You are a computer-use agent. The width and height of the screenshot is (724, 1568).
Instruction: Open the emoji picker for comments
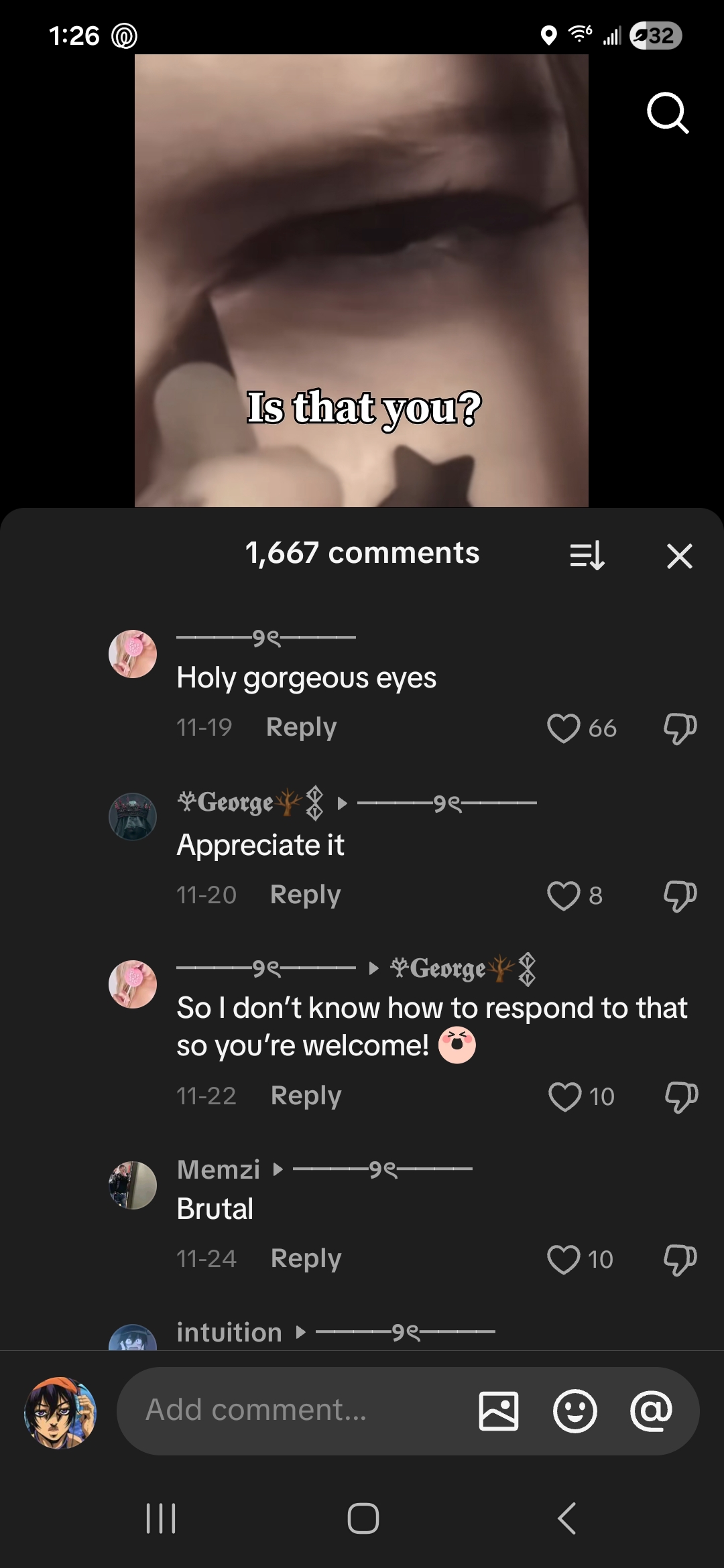coord(575,1411)
